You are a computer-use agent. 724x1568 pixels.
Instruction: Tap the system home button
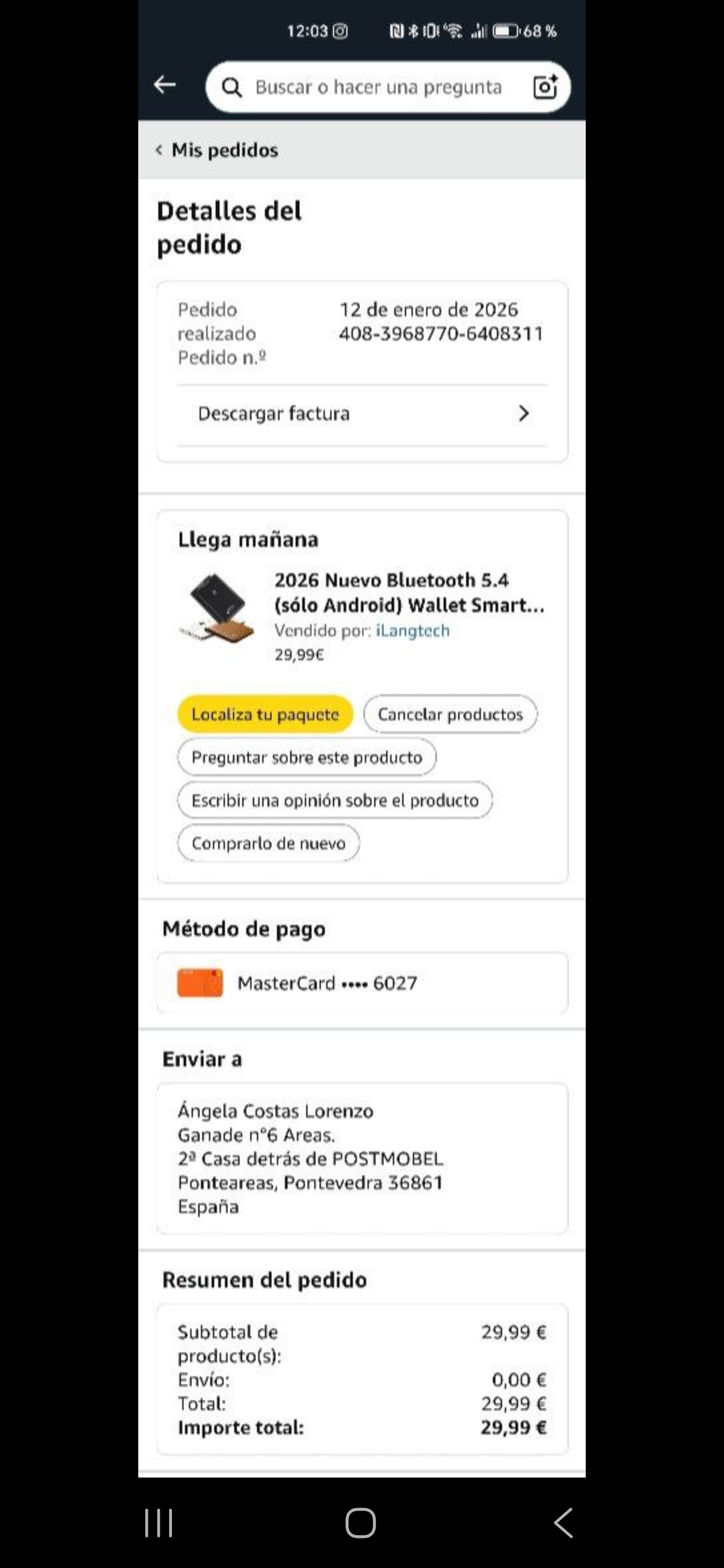(360, 1523)
